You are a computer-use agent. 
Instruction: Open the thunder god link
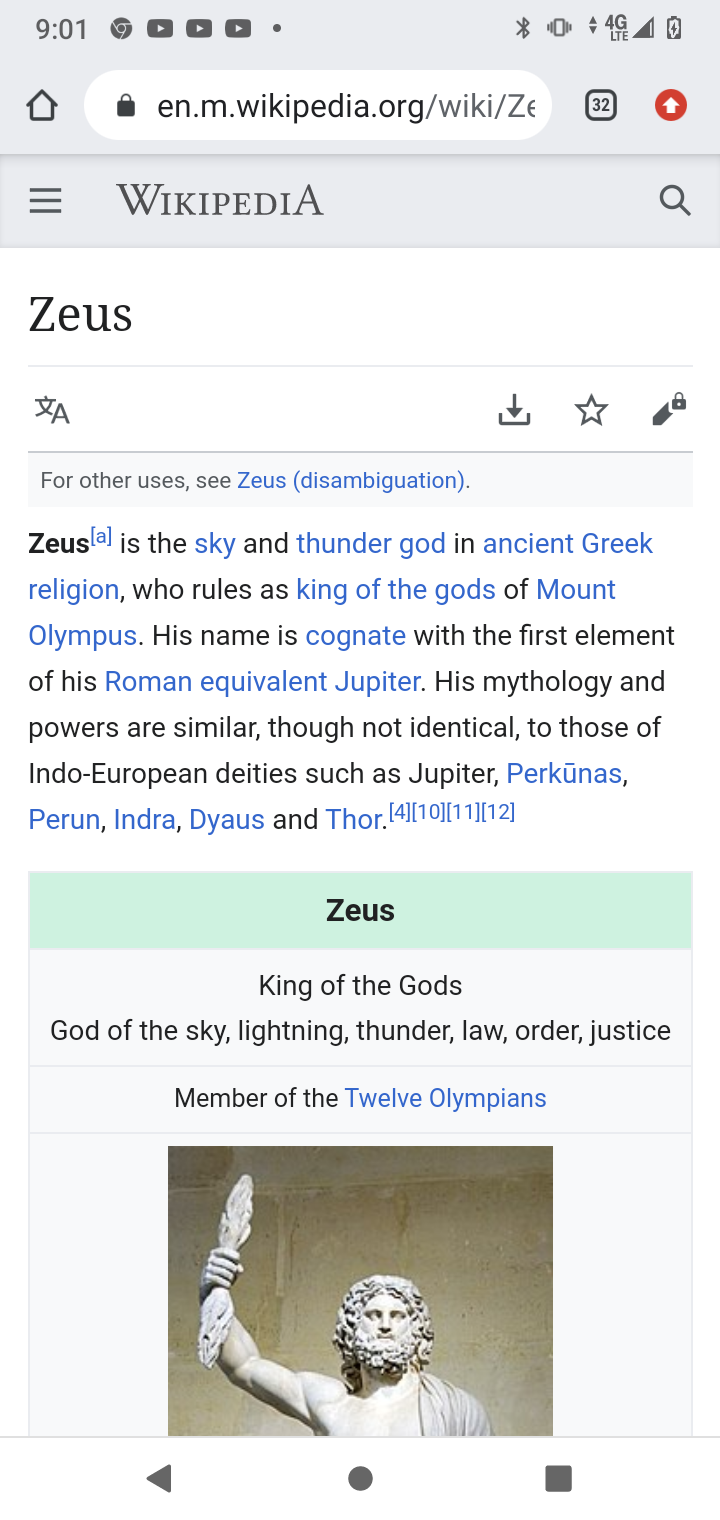pyautogui.click(x=371, y=543)
